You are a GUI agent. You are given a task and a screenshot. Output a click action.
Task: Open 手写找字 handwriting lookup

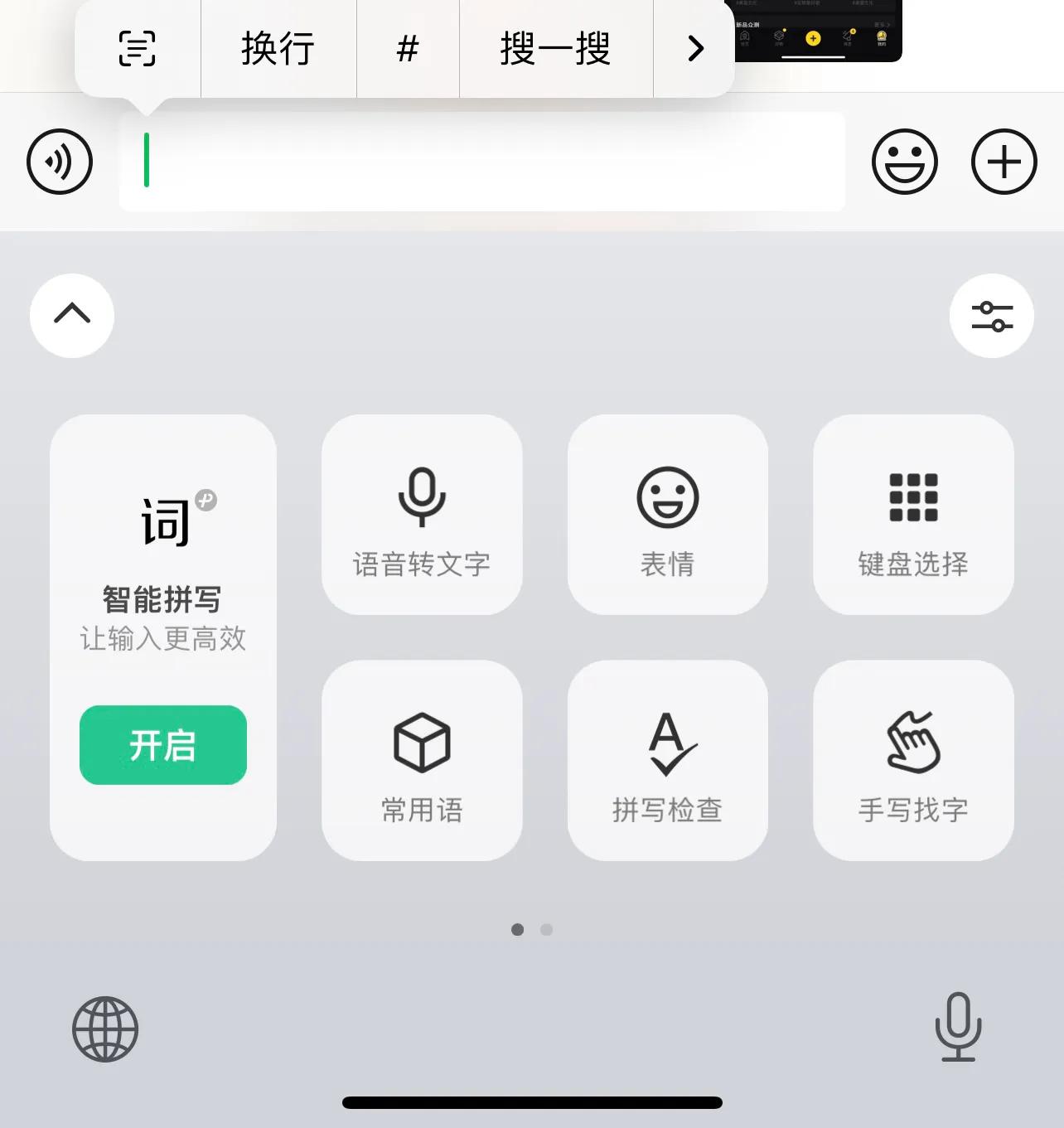913,760
